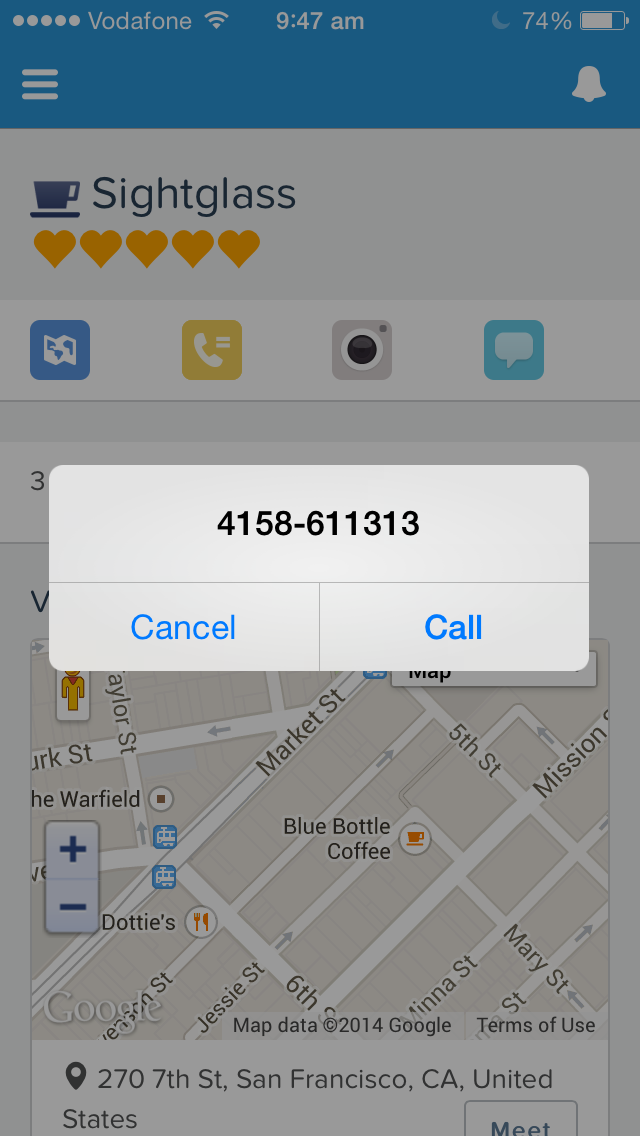The image size is (640, 1136).
Task: Zoom in on the map
Action: pyautogui.click(x=73, y=851)
